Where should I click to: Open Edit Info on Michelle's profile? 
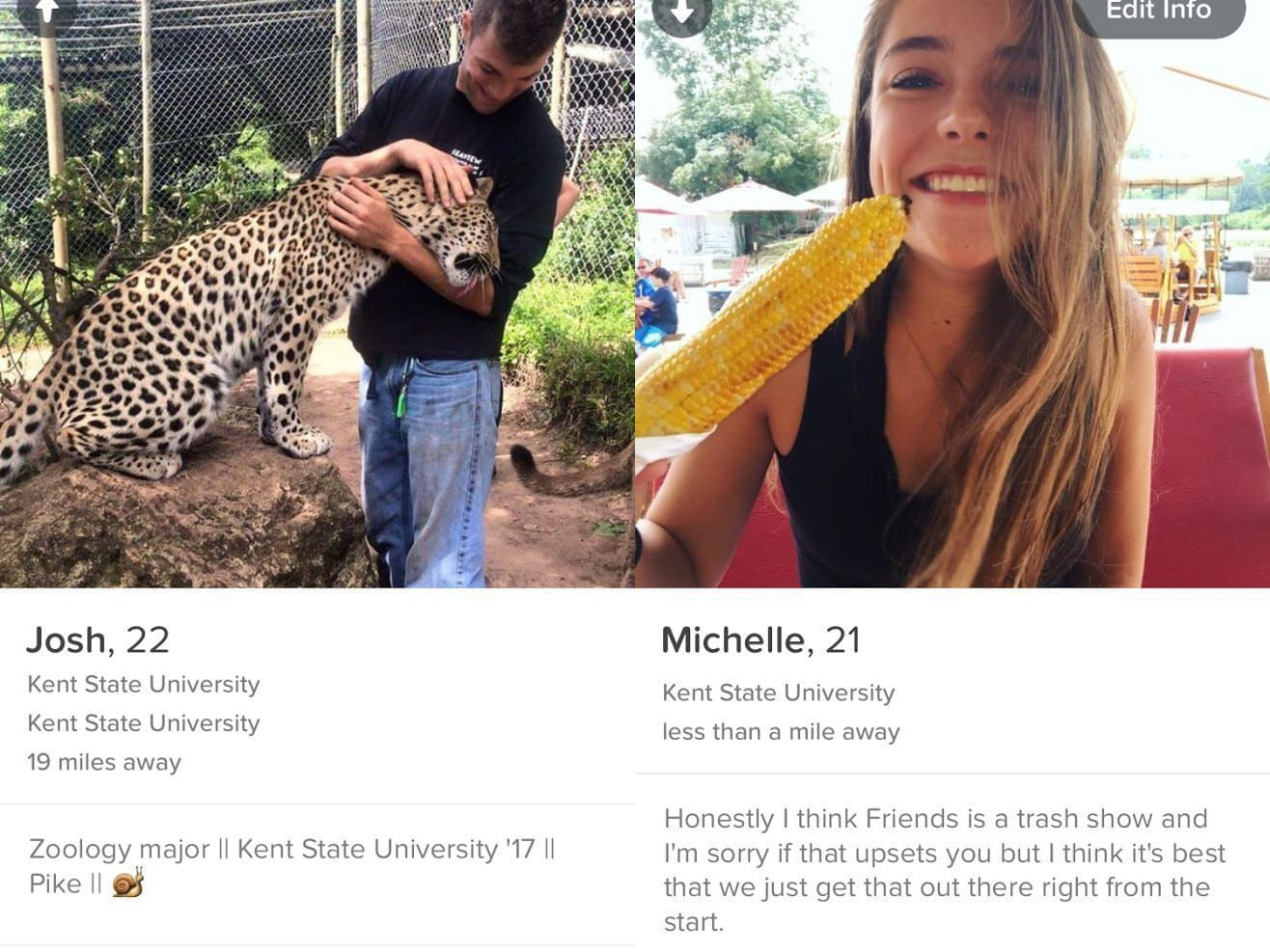pos(1158,13)
